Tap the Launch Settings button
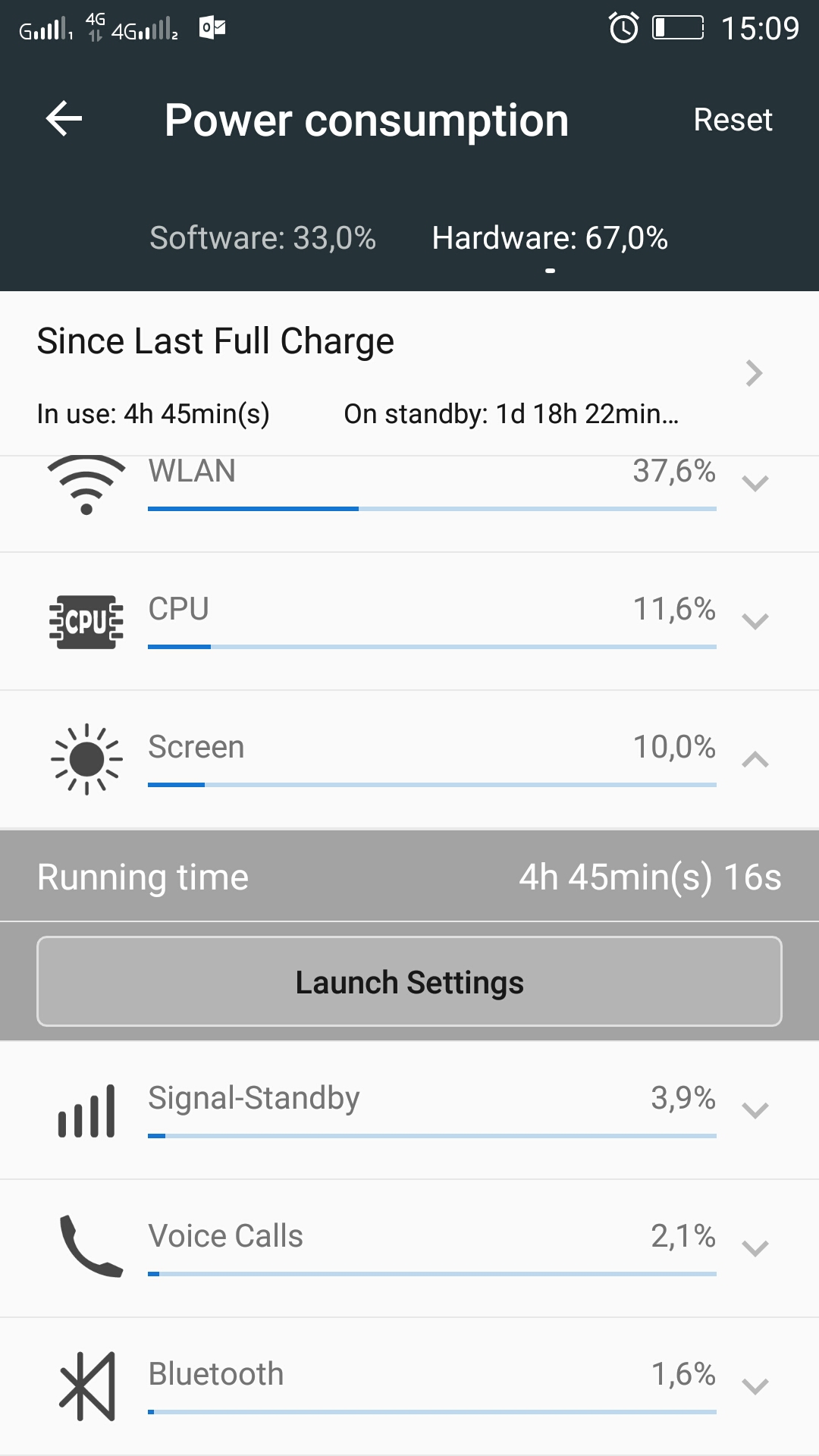This screenshot has width=819, height=1456. 409,981
